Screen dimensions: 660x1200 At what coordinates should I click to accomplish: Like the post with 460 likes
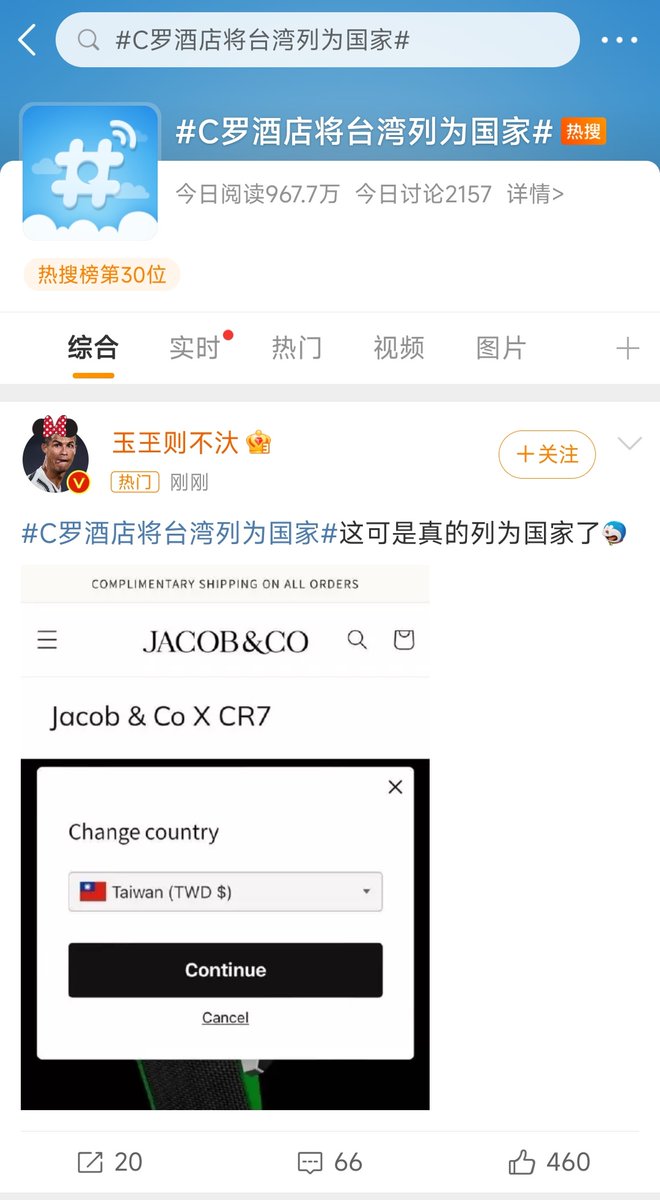coord(549,1162)
